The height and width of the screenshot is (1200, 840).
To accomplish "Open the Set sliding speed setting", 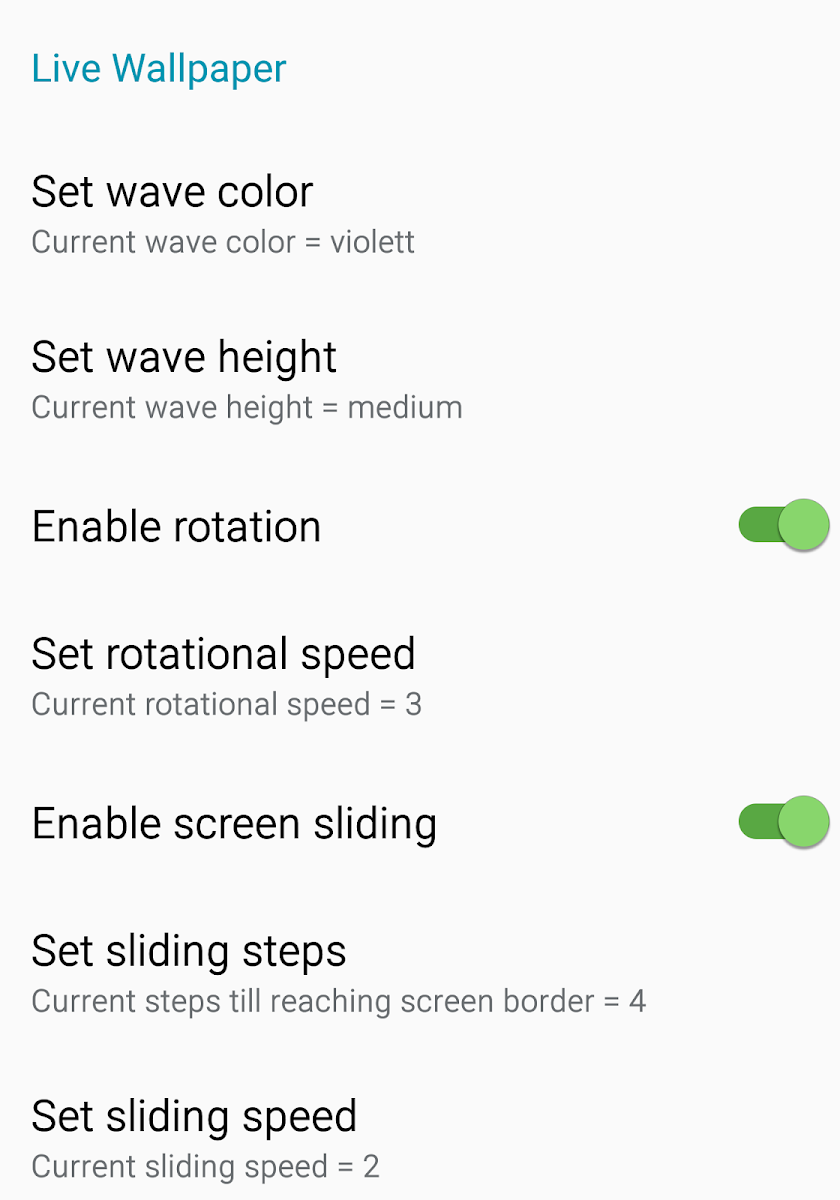I will point(205,1139).
